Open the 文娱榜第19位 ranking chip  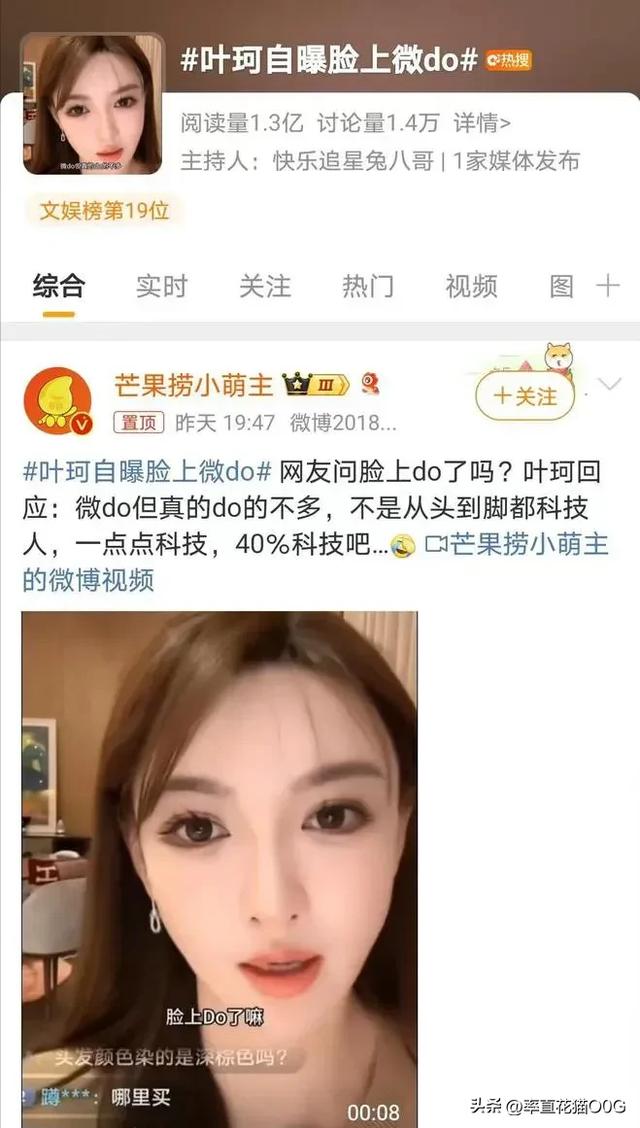coord(104,211)
